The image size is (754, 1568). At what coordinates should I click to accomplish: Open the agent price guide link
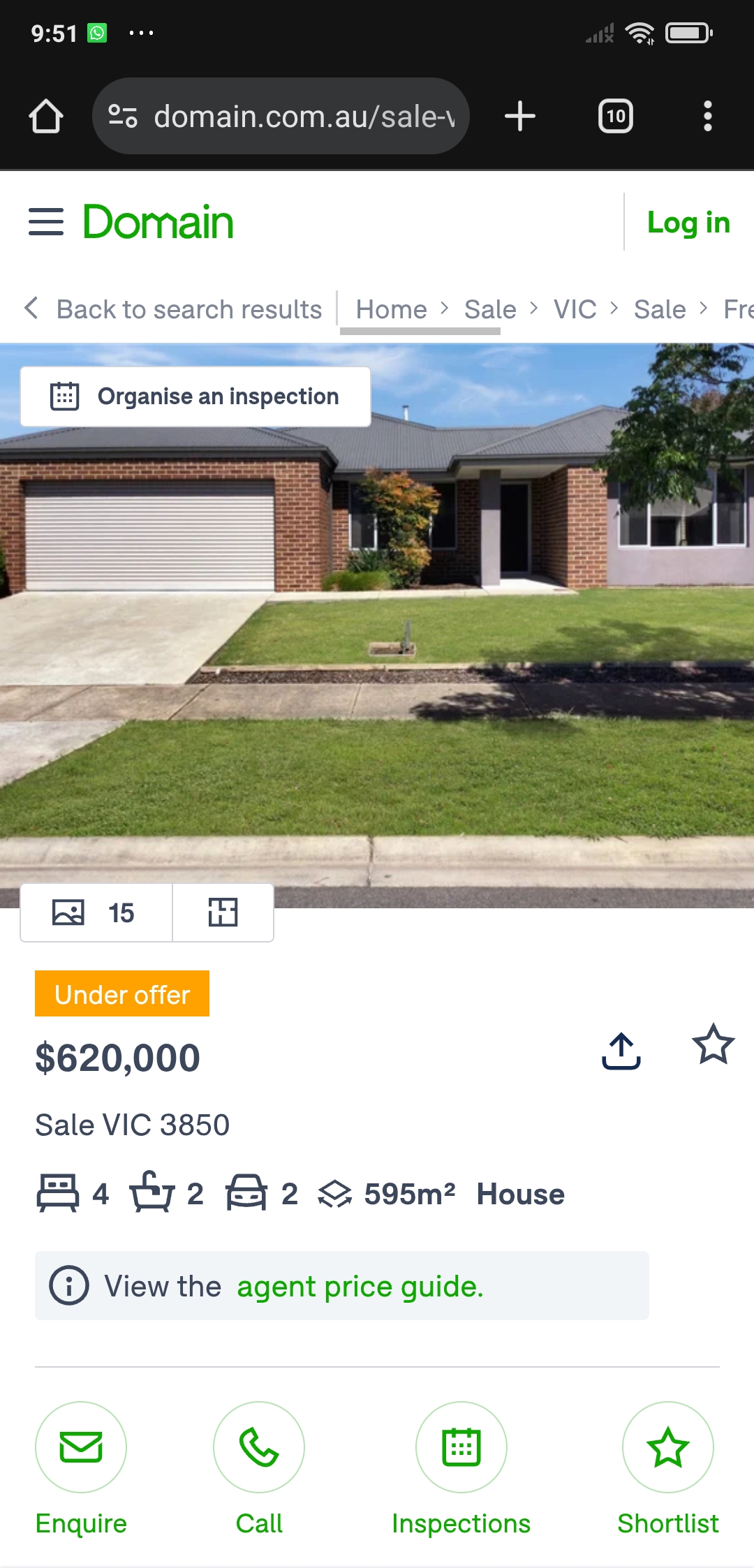click(x=360, y=1285)
